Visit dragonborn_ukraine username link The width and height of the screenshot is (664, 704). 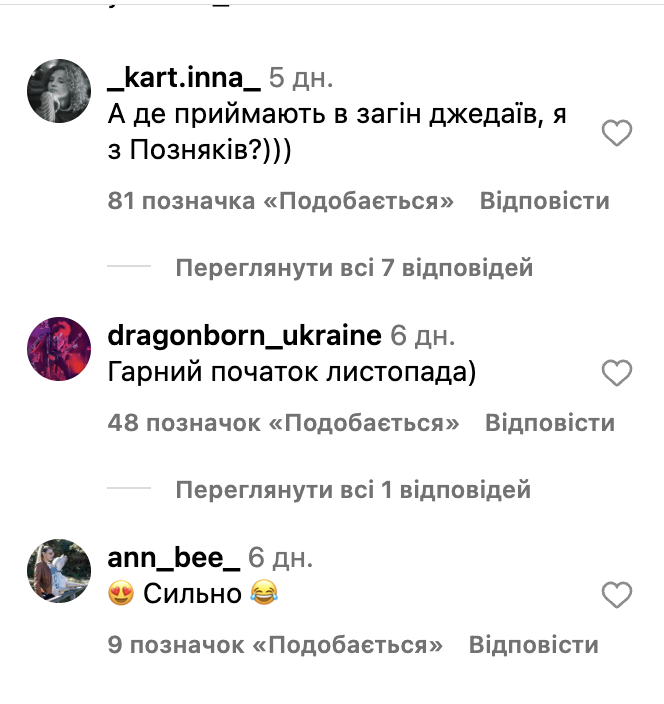pyautogui.click(x=244, y=334)
